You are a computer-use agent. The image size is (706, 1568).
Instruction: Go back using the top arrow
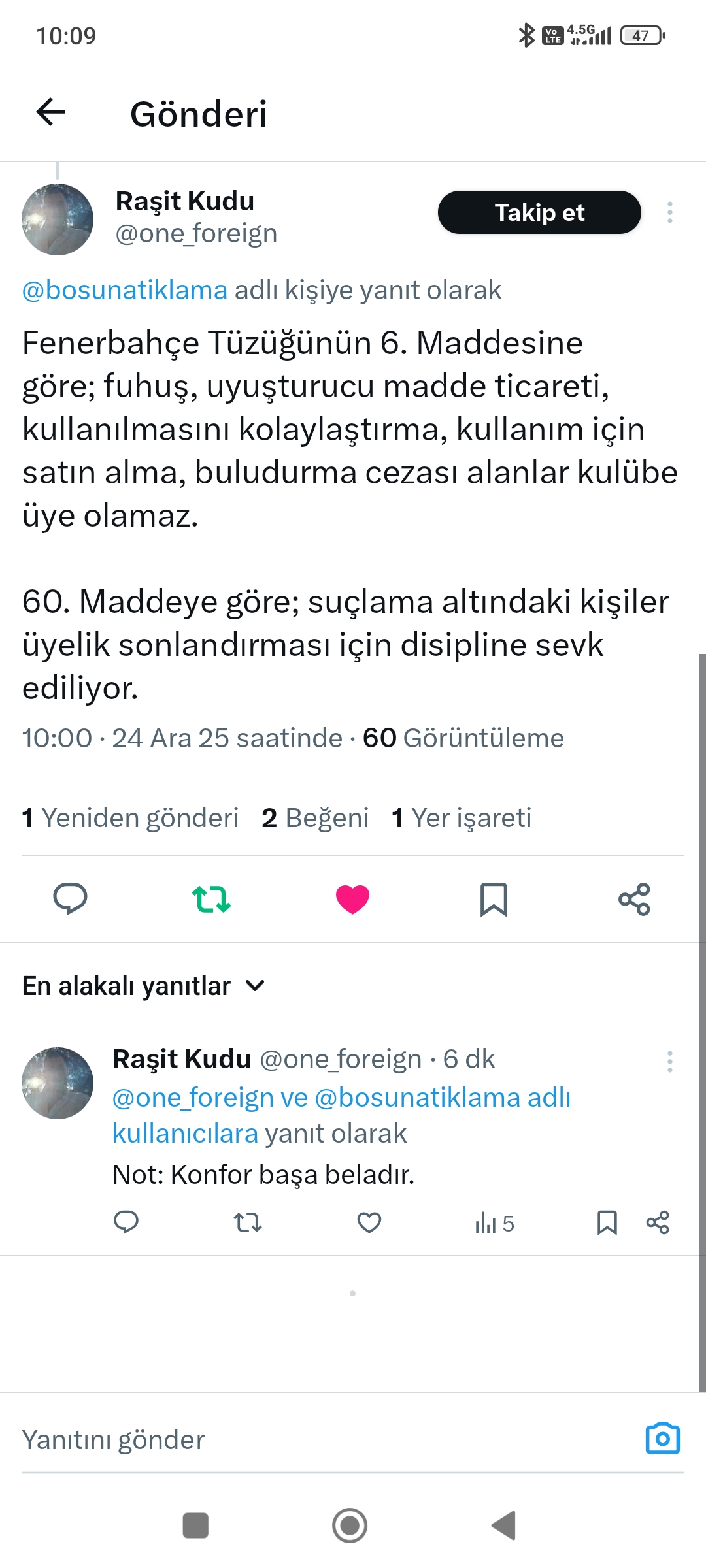51,112
